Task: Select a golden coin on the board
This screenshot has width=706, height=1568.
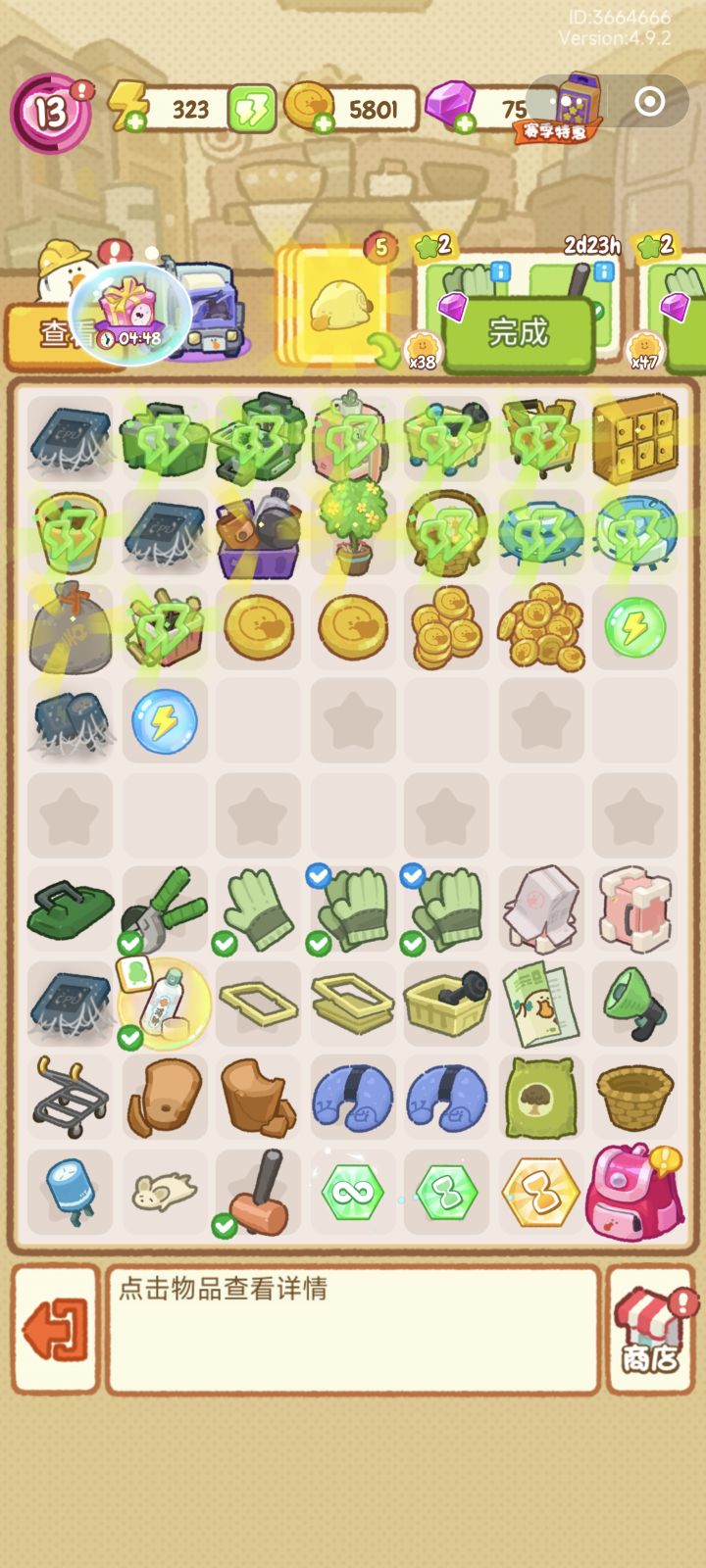Action: click(x=258, y=628)
